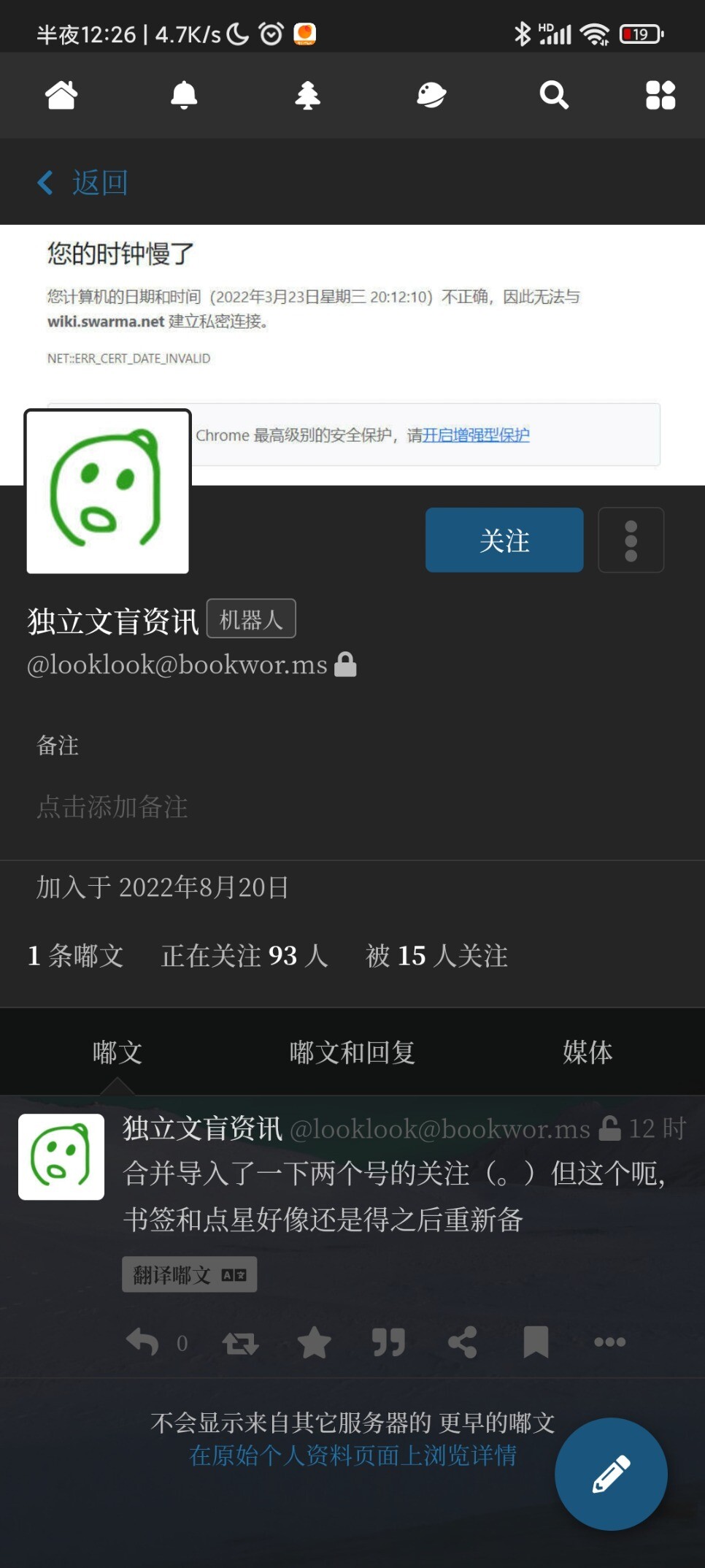Image resolution: width=705 pixels, height=1568 pixels.
Task: Open the federated timeline planet icon
Action: point(431,95)
